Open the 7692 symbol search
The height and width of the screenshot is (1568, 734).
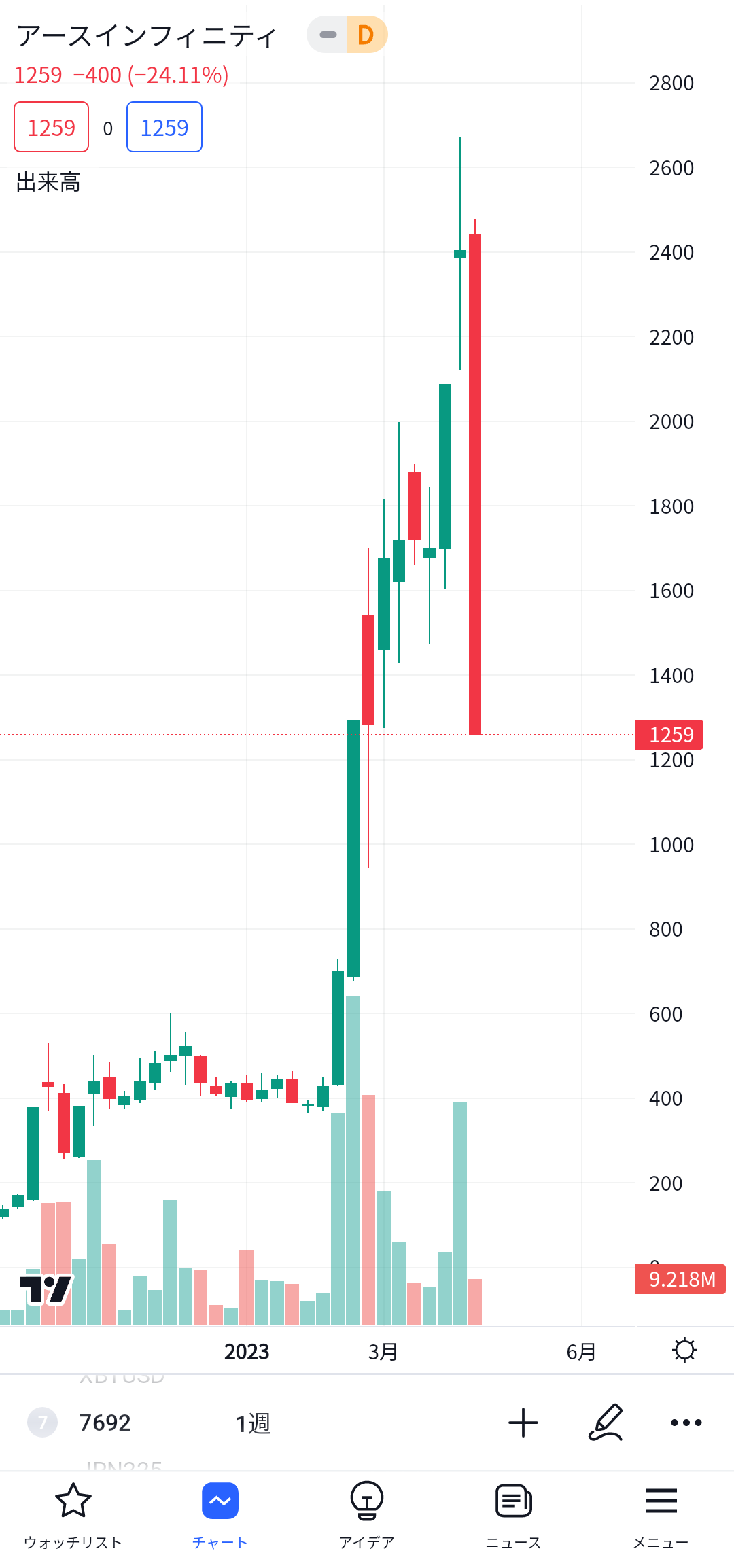point(105,1423)
